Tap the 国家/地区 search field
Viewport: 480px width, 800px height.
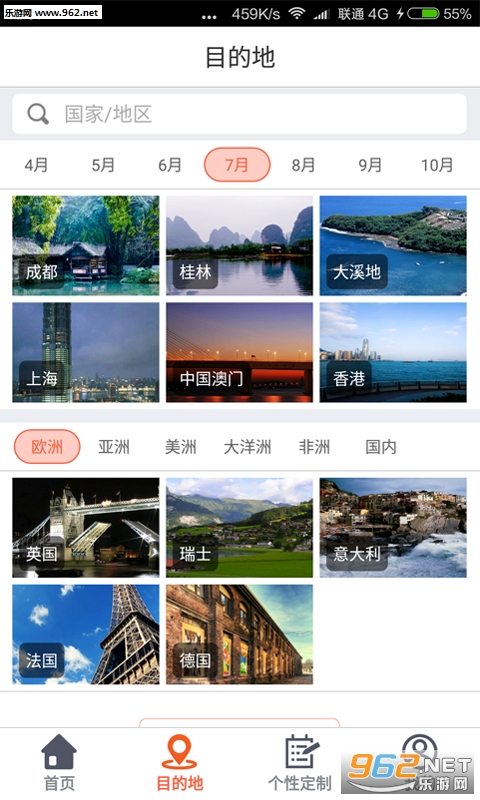coord(239,114)
